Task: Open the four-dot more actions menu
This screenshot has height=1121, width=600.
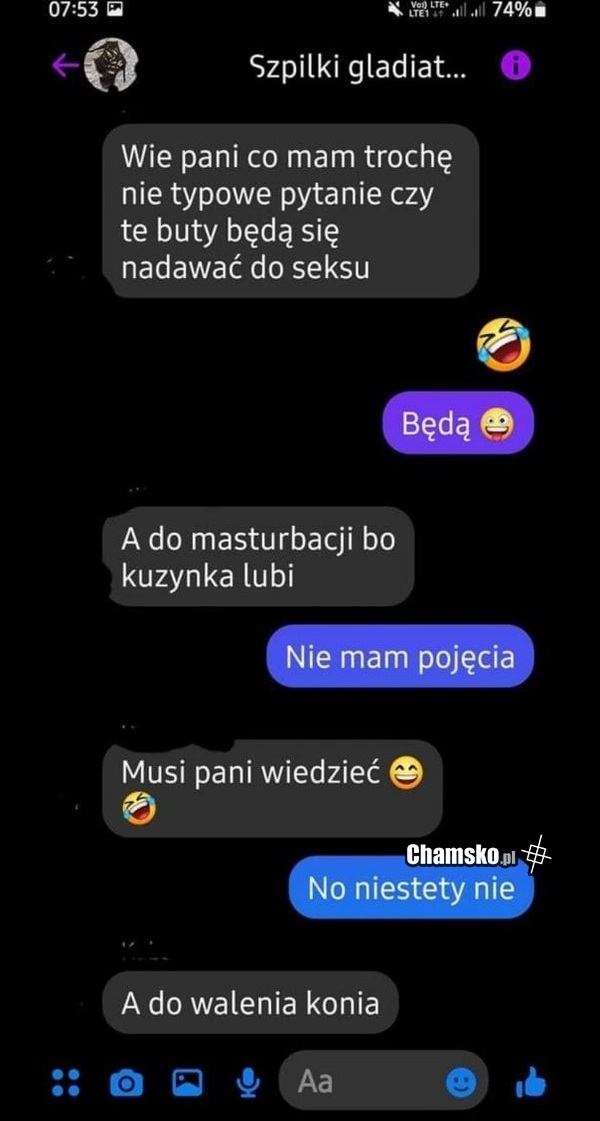Action: pyautogui.click(x=65, y=1081)
